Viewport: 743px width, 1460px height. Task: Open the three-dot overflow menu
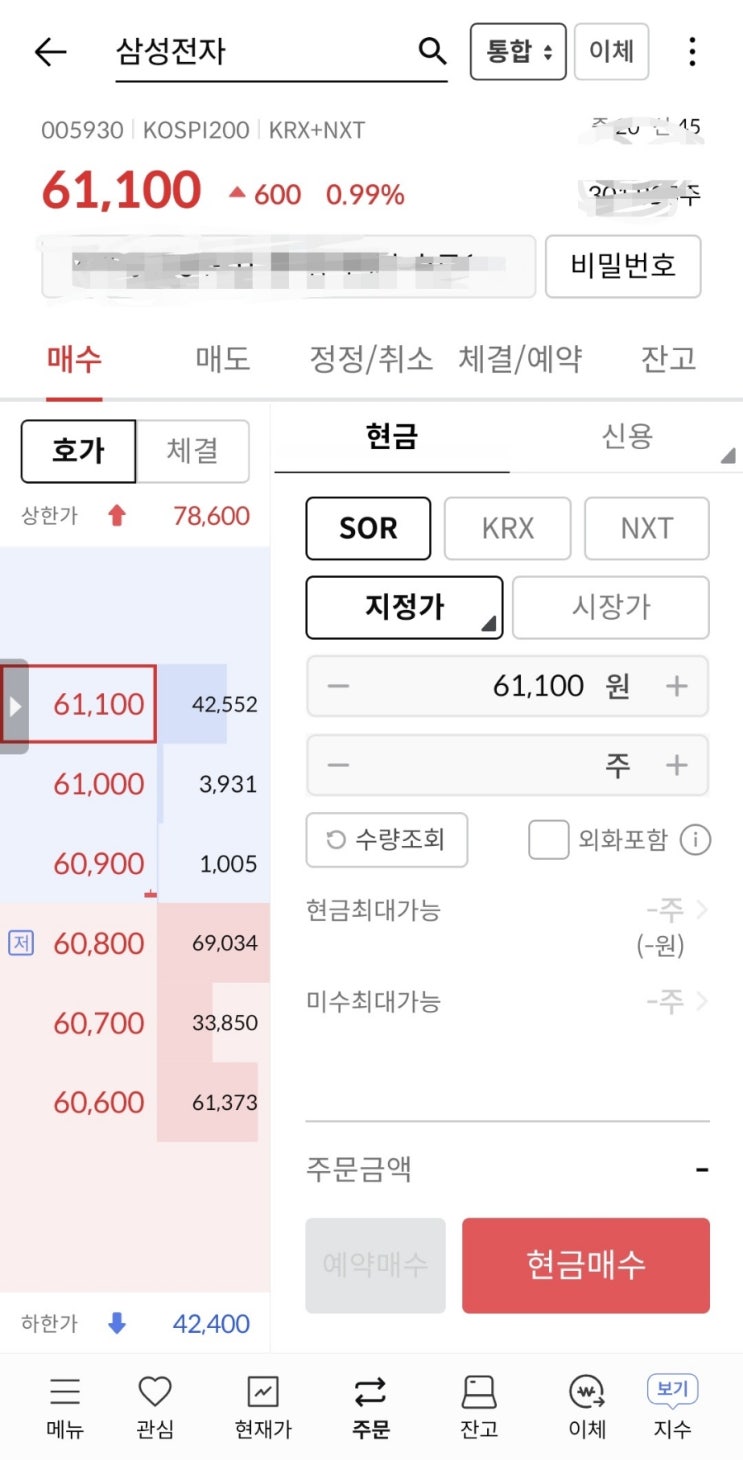pyautogui.click(x=692, y=51)
